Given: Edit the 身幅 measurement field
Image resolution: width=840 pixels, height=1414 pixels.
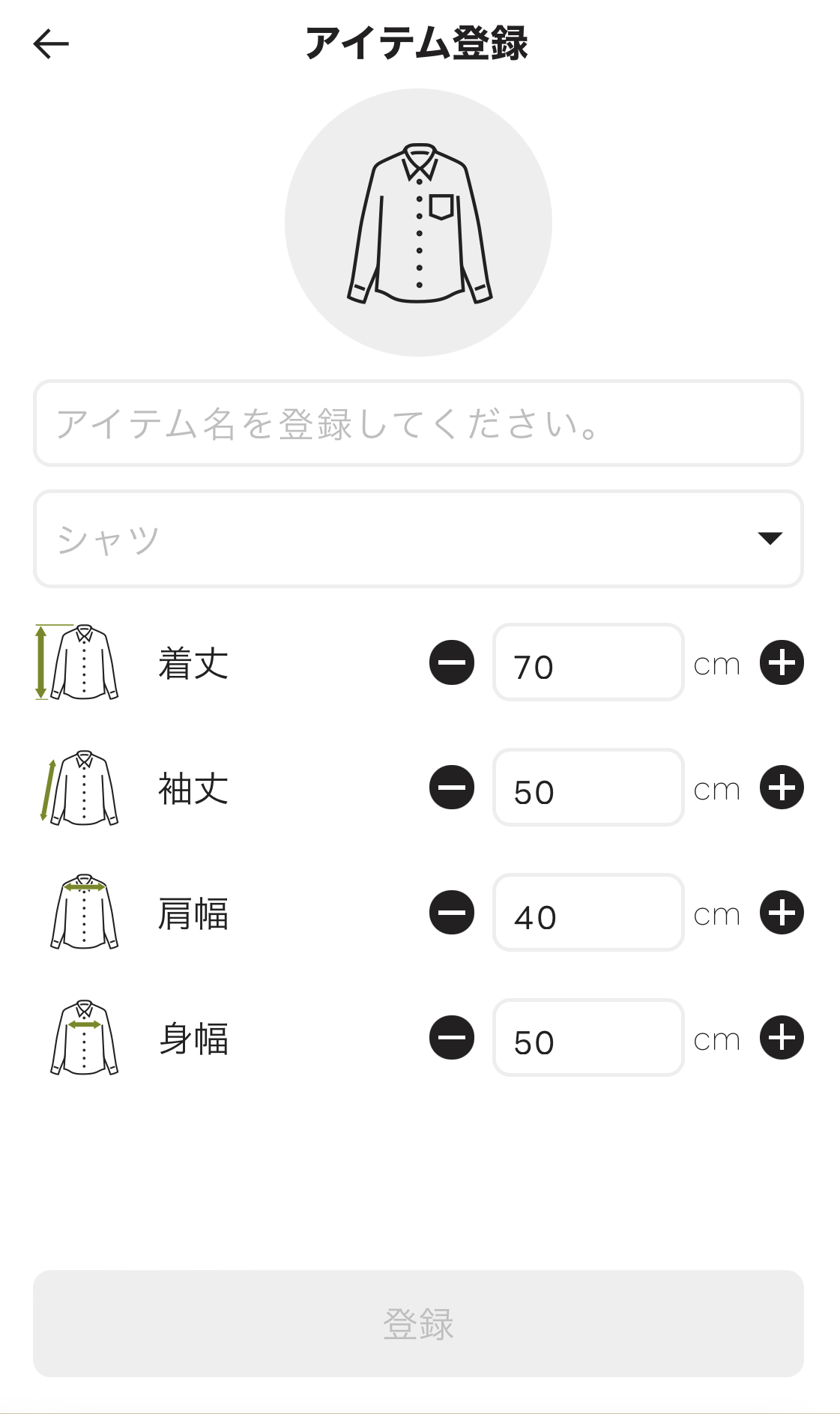Looking at the screenshot, I should click(x=588, y=1039).
